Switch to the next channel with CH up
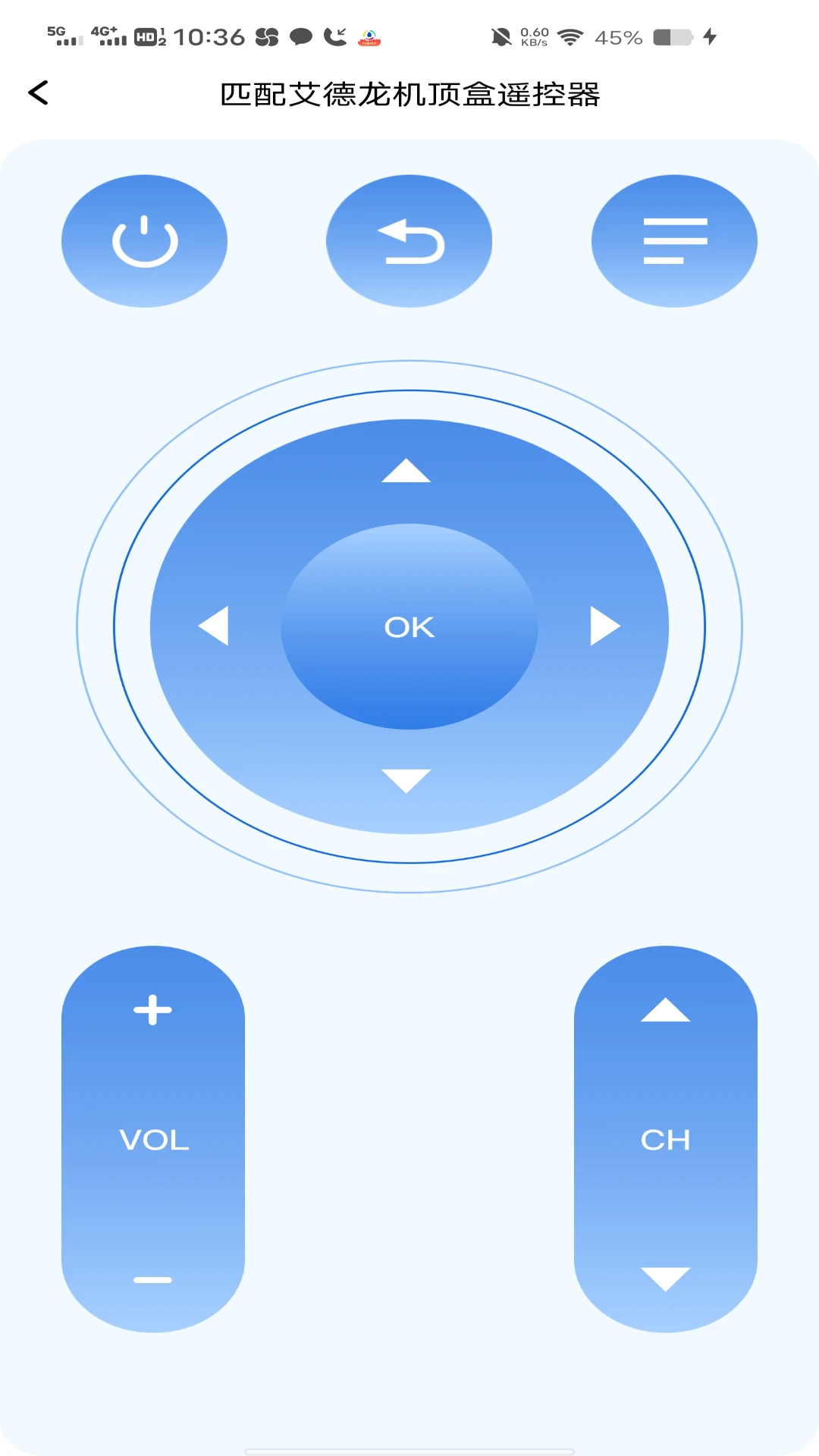 coord(665,1010)
